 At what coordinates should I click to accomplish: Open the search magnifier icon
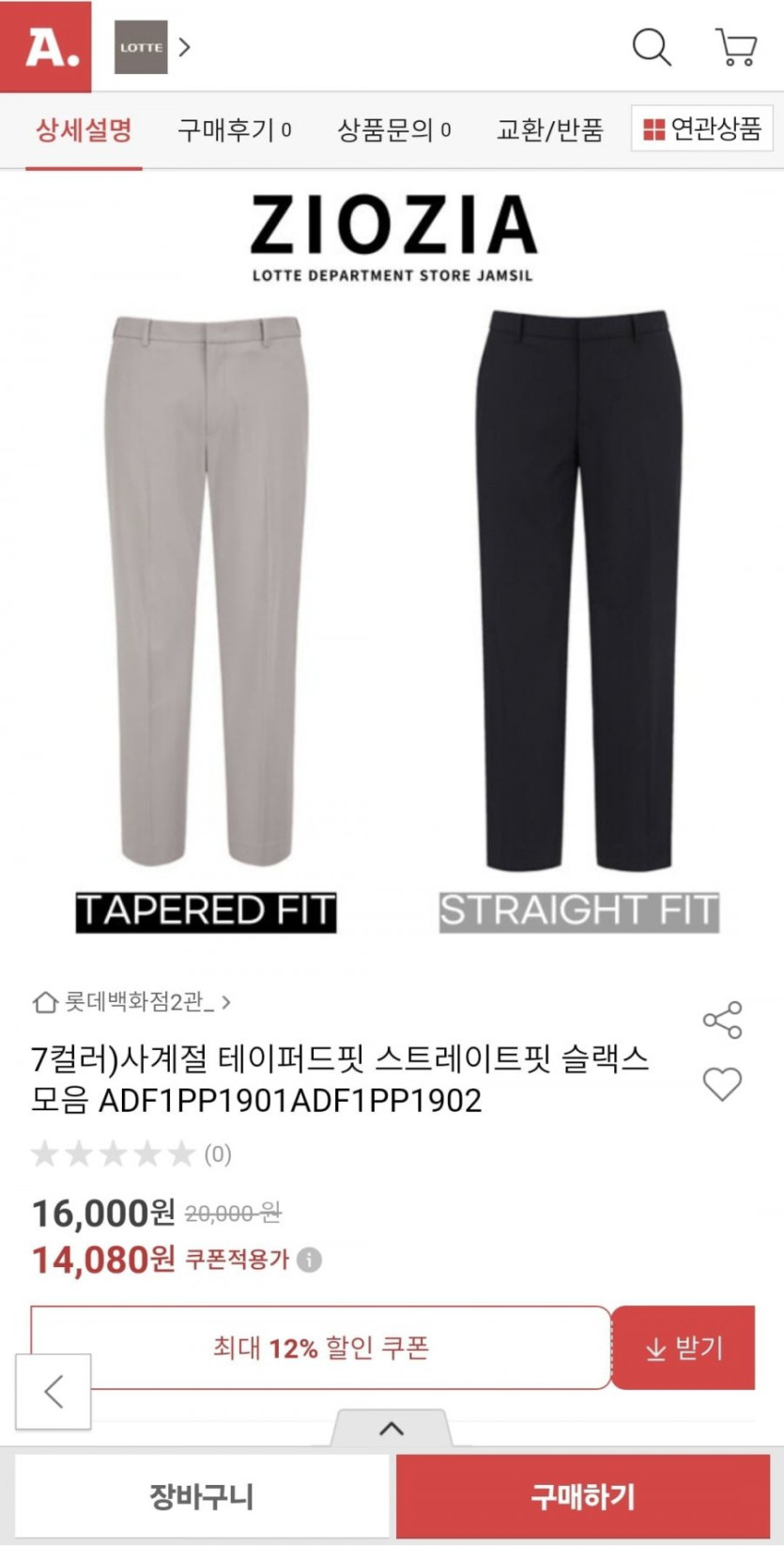(x=651, y=47)
